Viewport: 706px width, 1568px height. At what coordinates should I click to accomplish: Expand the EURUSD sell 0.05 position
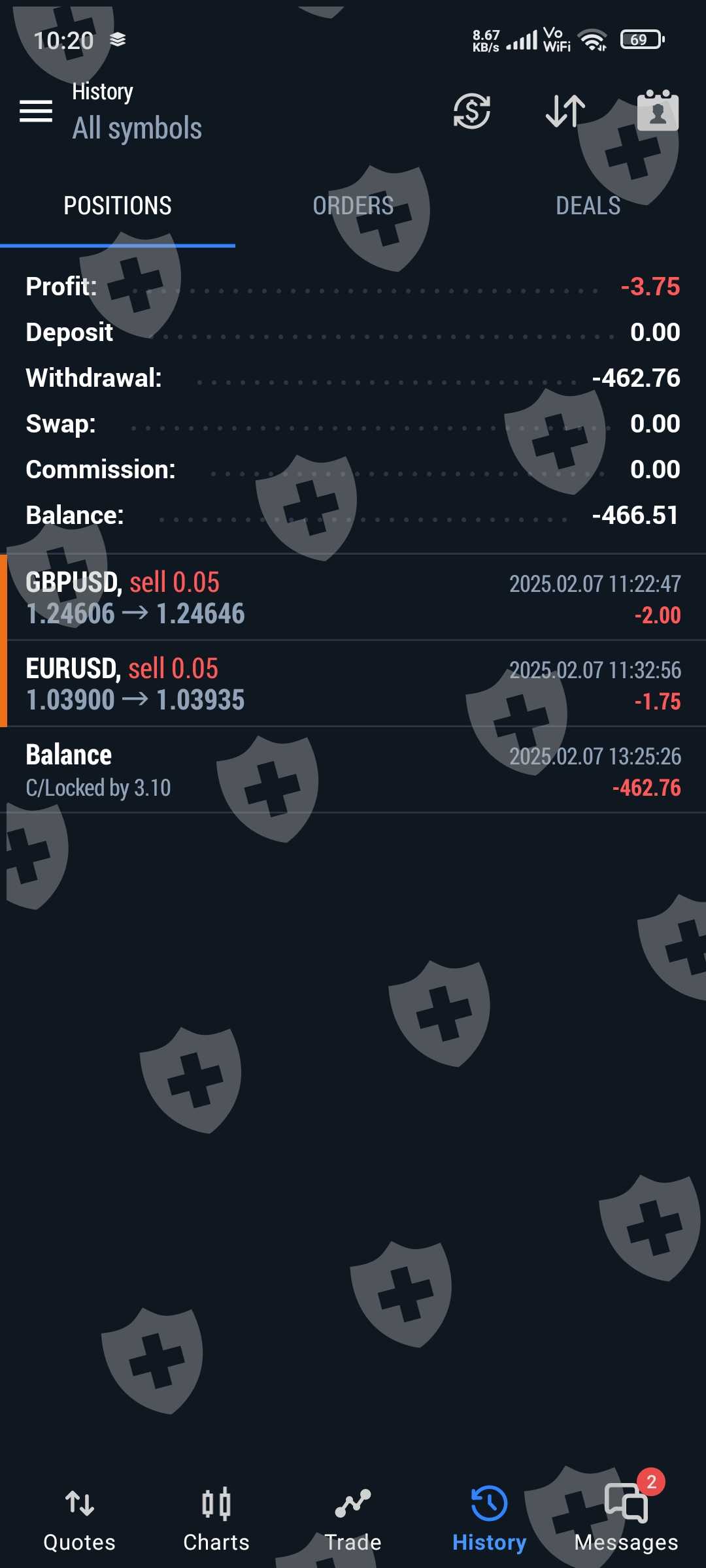tap(353, 683)
